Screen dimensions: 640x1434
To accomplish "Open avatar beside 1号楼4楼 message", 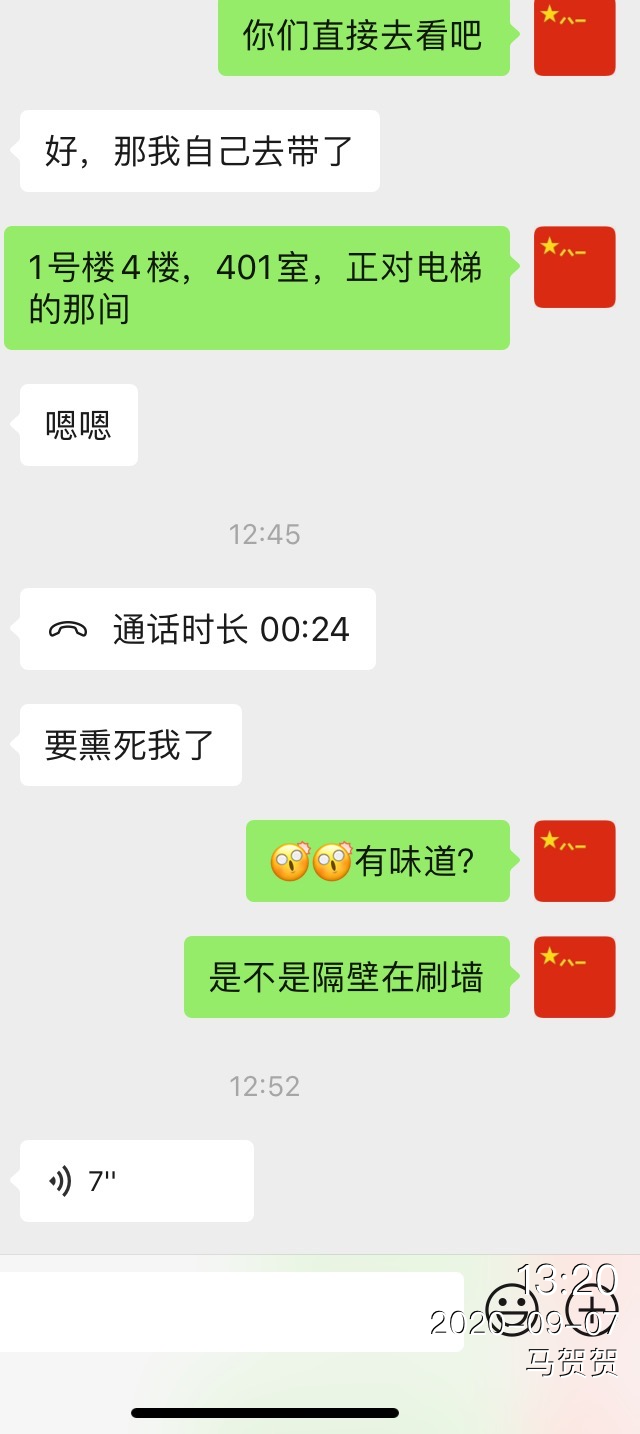I will coord(574,267).
